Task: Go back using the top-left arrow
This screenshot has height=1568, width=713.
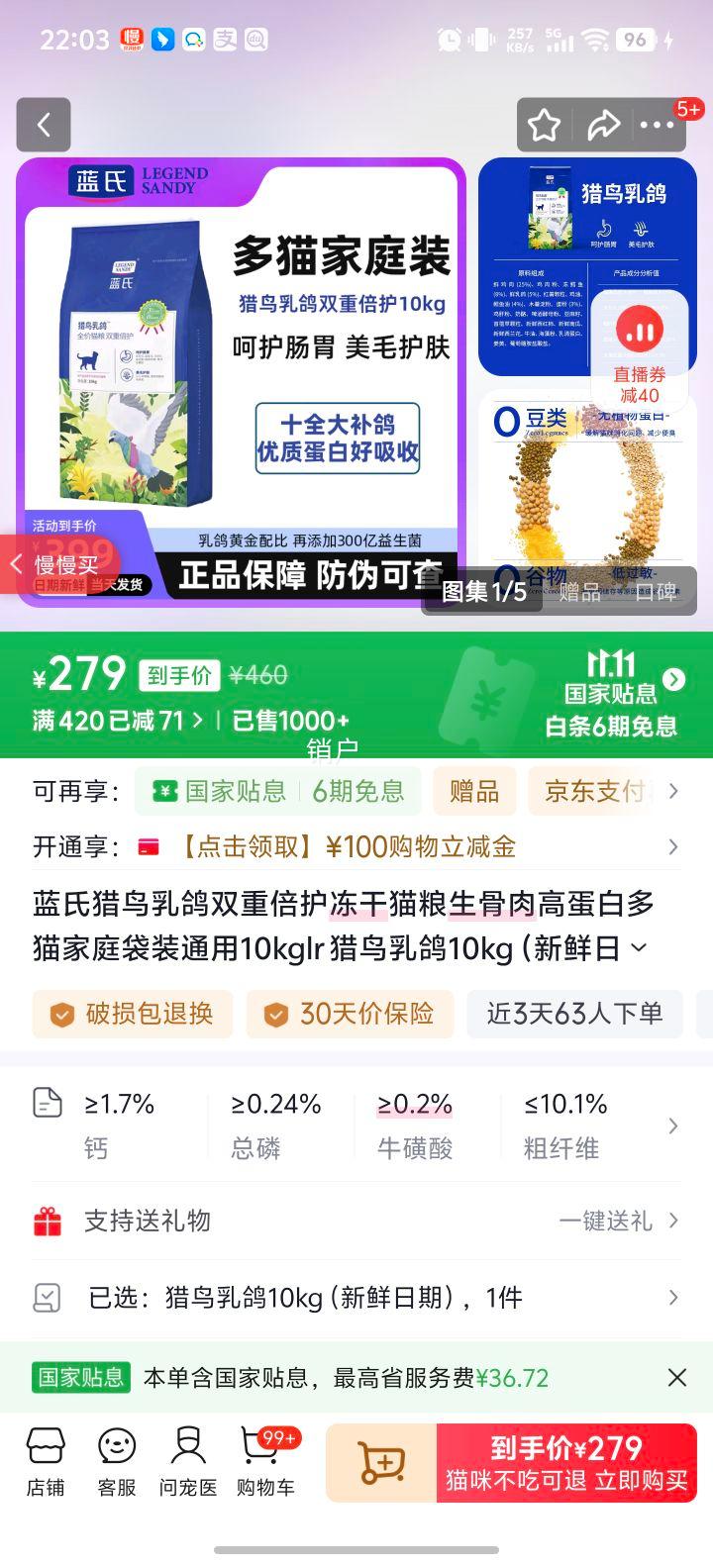Action: coord(44,125)
